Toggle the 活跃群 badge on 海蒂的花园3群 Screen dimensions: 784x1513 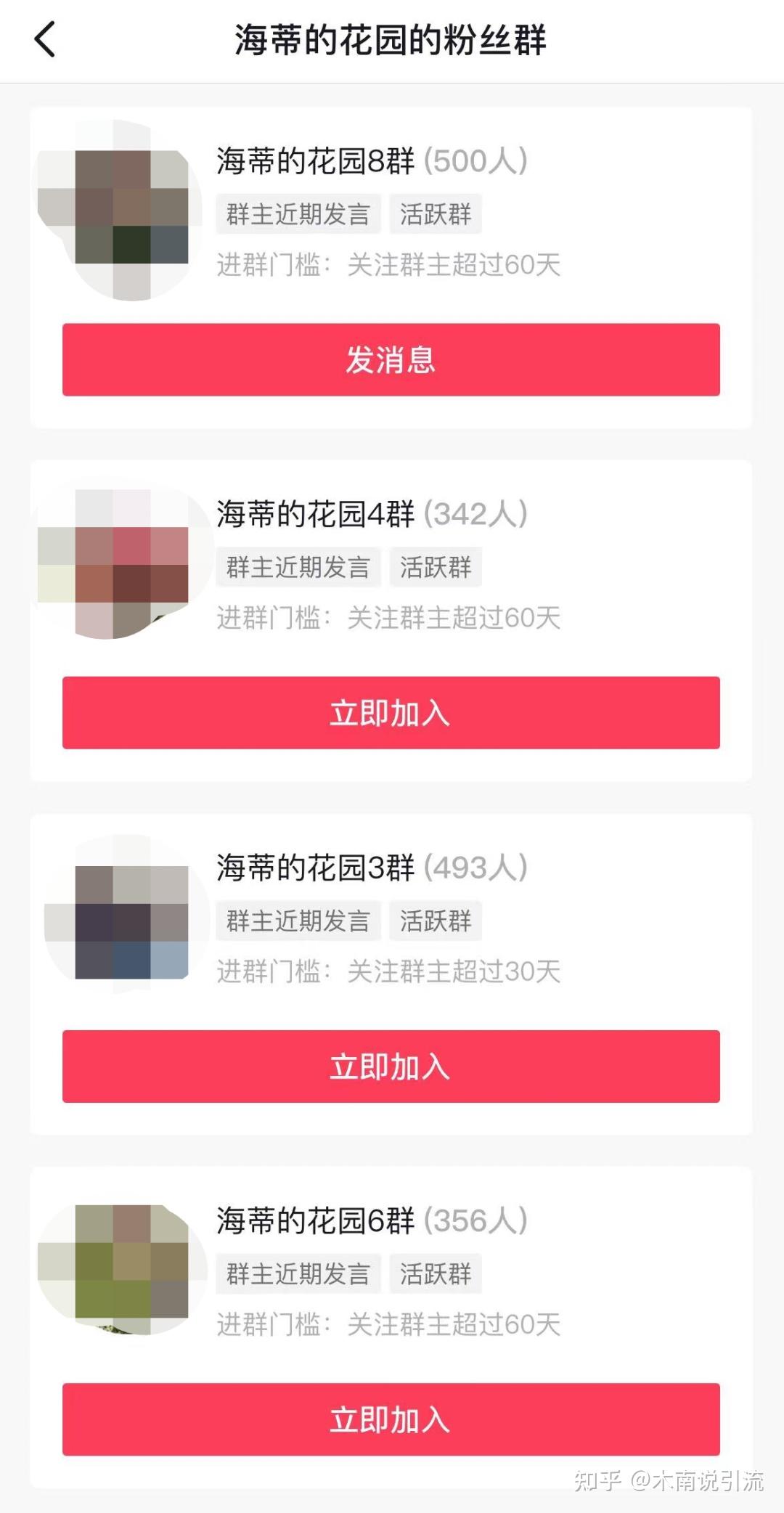click(x=434, y=921)
